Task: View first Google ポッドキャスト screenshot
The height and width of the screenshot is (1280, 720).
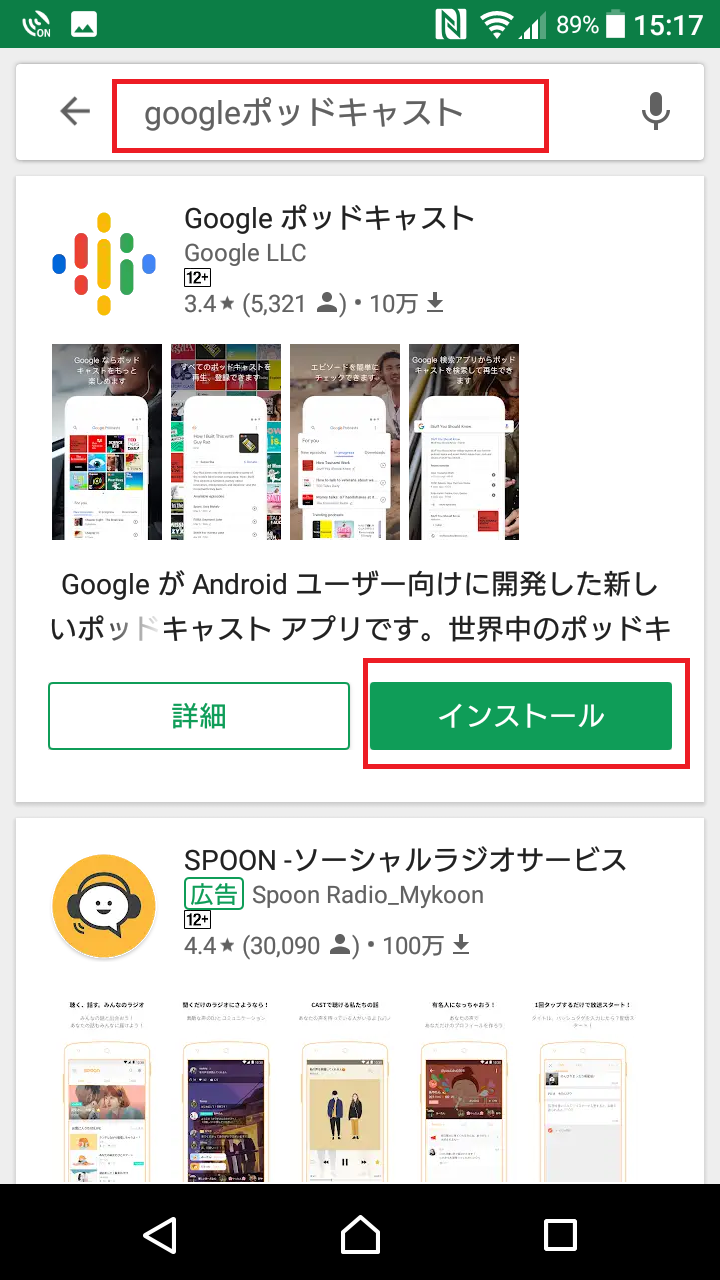Action: tap(107, 442)
